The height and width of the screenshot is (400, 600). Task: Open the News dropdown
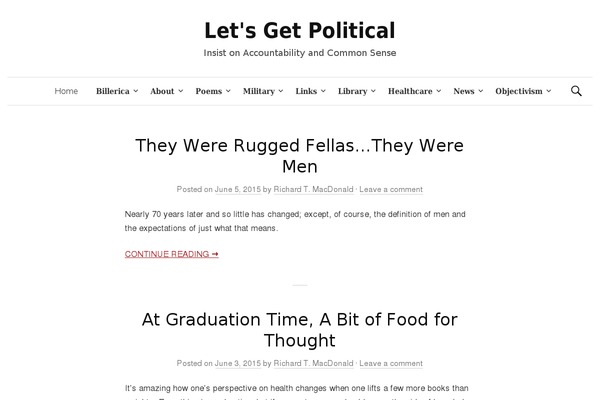point(467,91)
